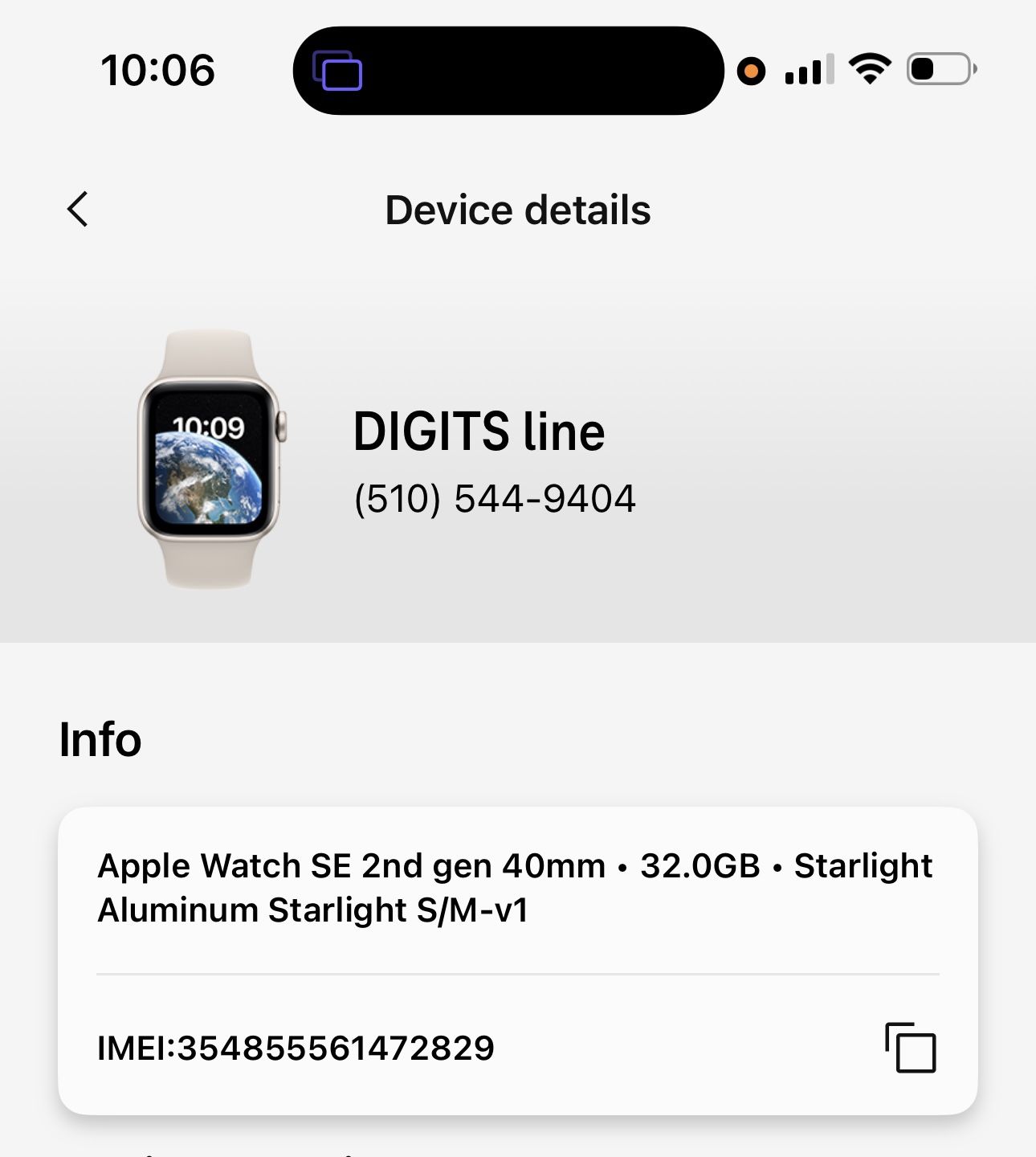Copy the IMEI number
This screenshot has width=1036, height=1157.
click(911, 1048)
